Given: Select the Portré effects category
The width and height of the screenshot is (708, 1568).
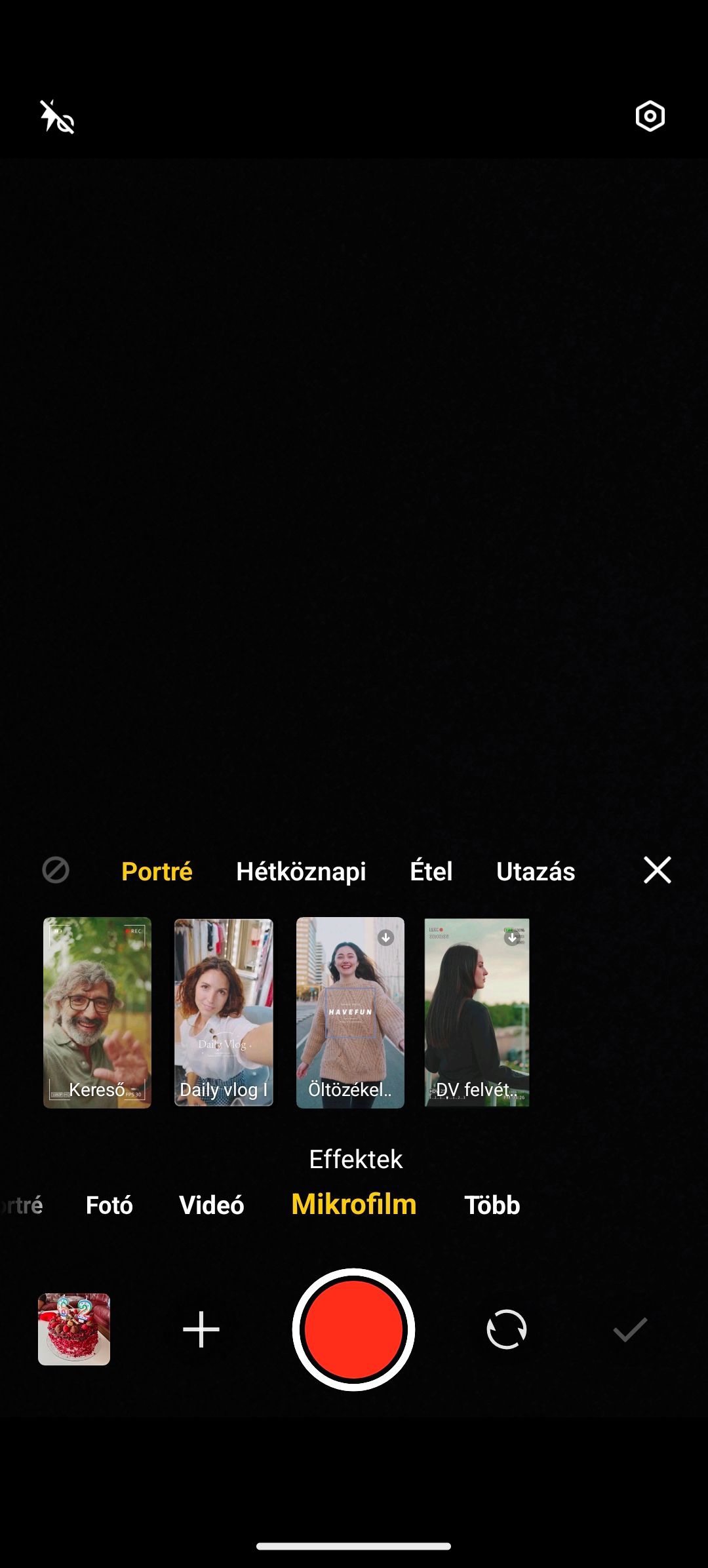Looking at the screenshot, I should coord(157,871).
